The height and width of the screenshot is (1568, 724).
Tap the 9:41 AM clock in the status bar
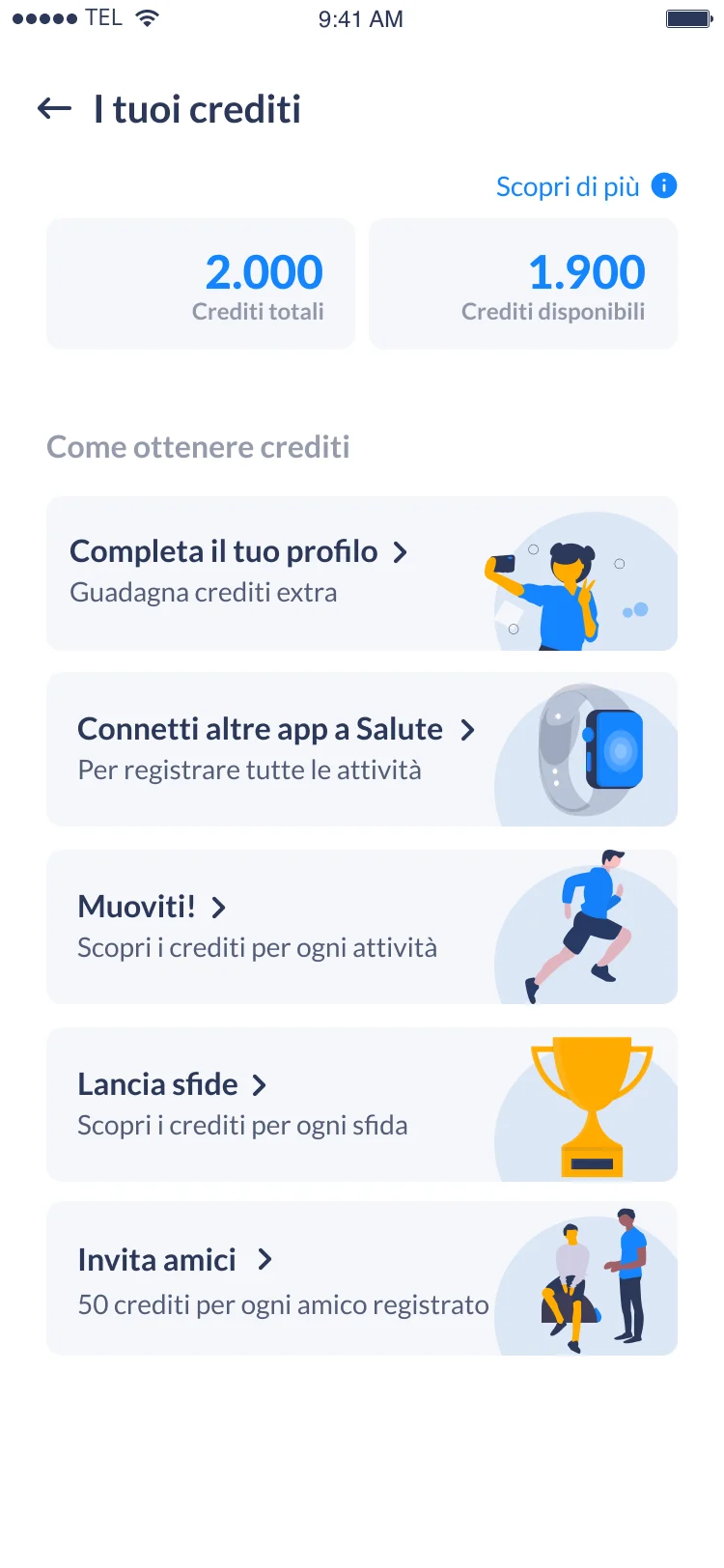361,17
